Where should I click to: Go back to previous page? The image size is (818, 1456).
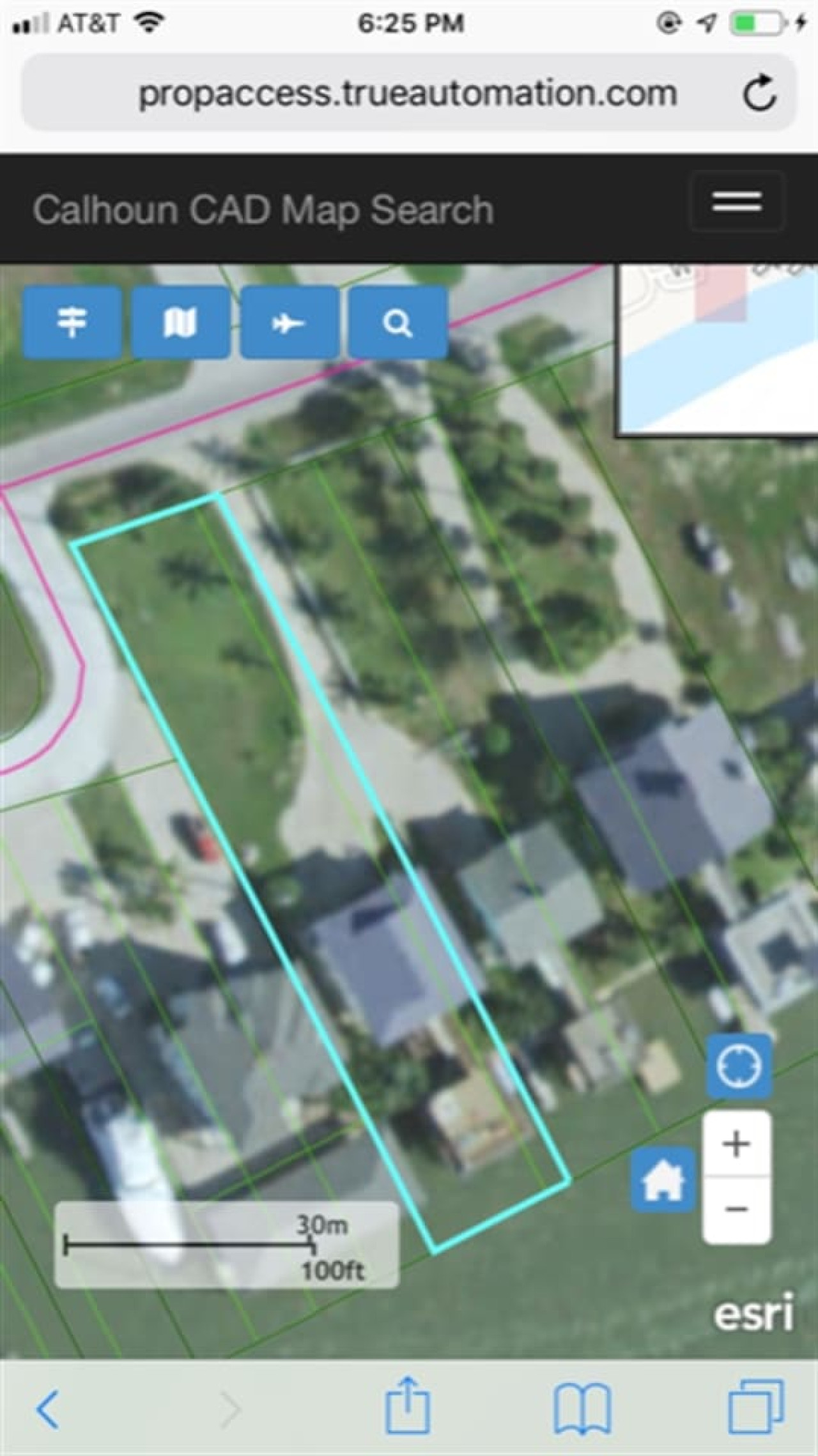pos(49,1408)
